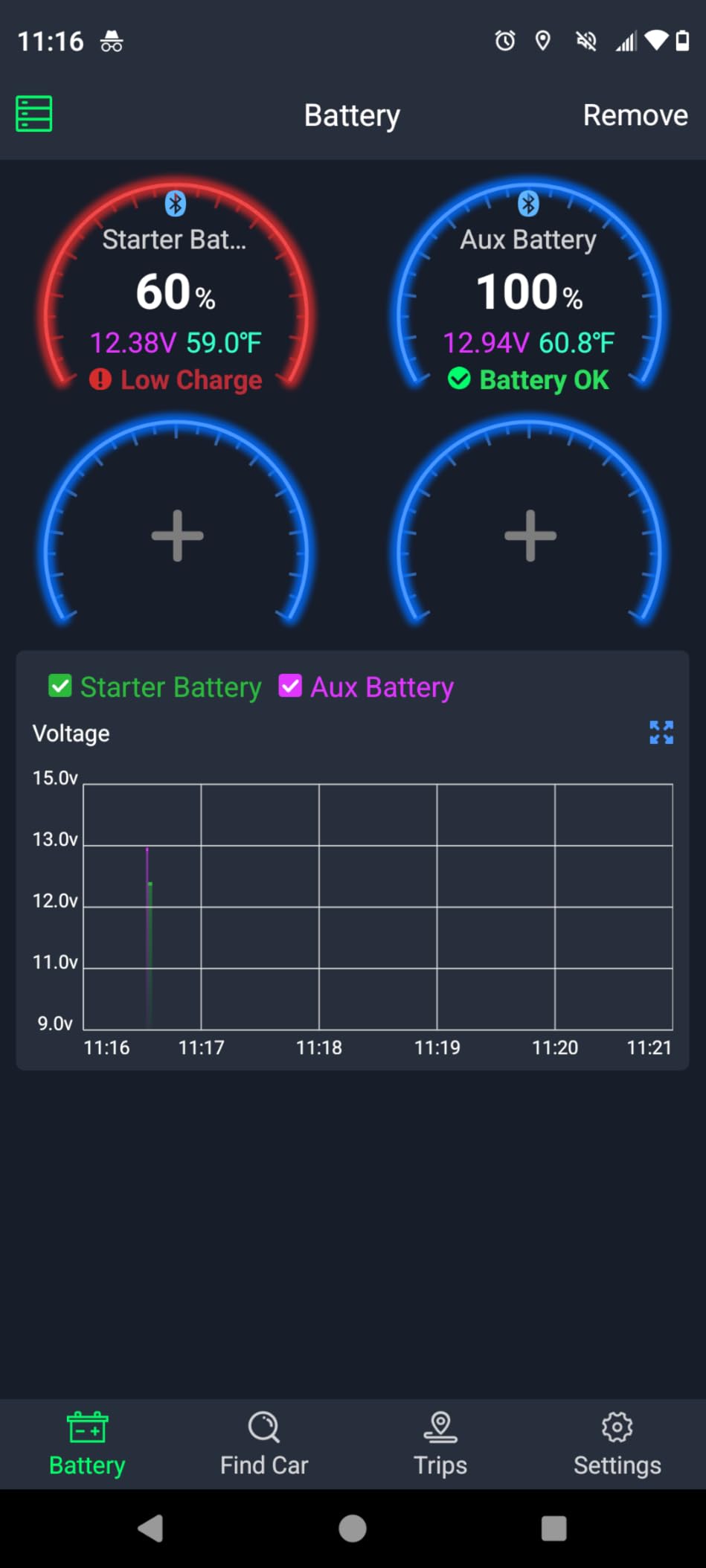Add a battery below the Aux gauge
Image resolution: width=706 pixels, height=1568 pixels.
530,535
